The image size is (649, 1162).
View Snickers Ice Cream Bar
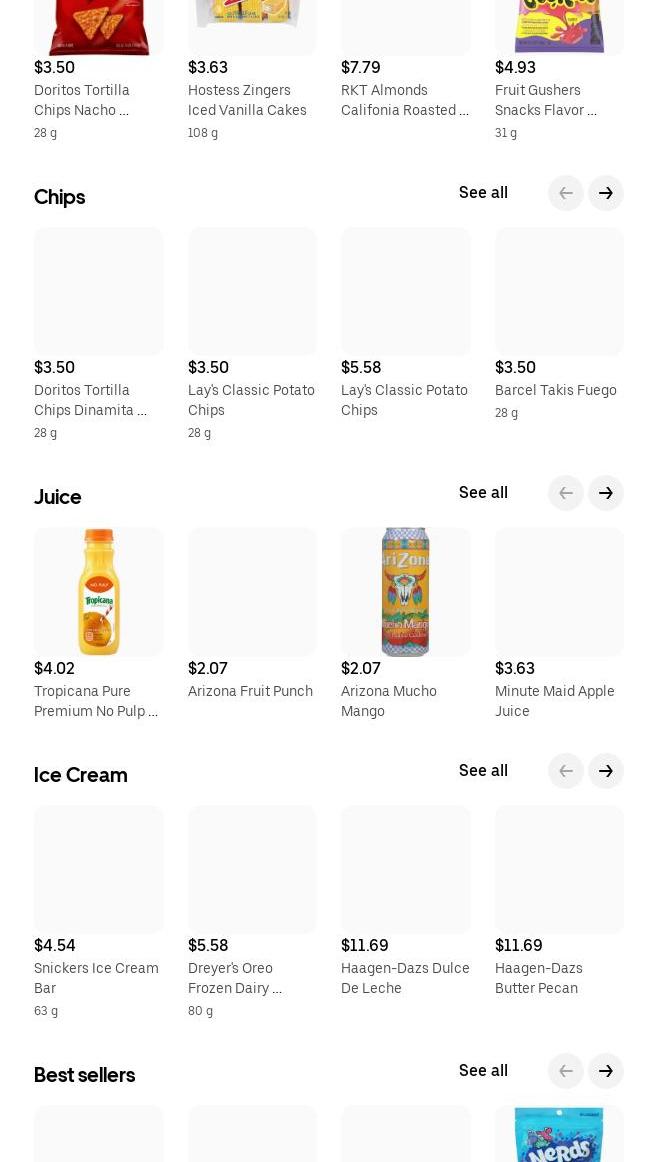(98, 870)
